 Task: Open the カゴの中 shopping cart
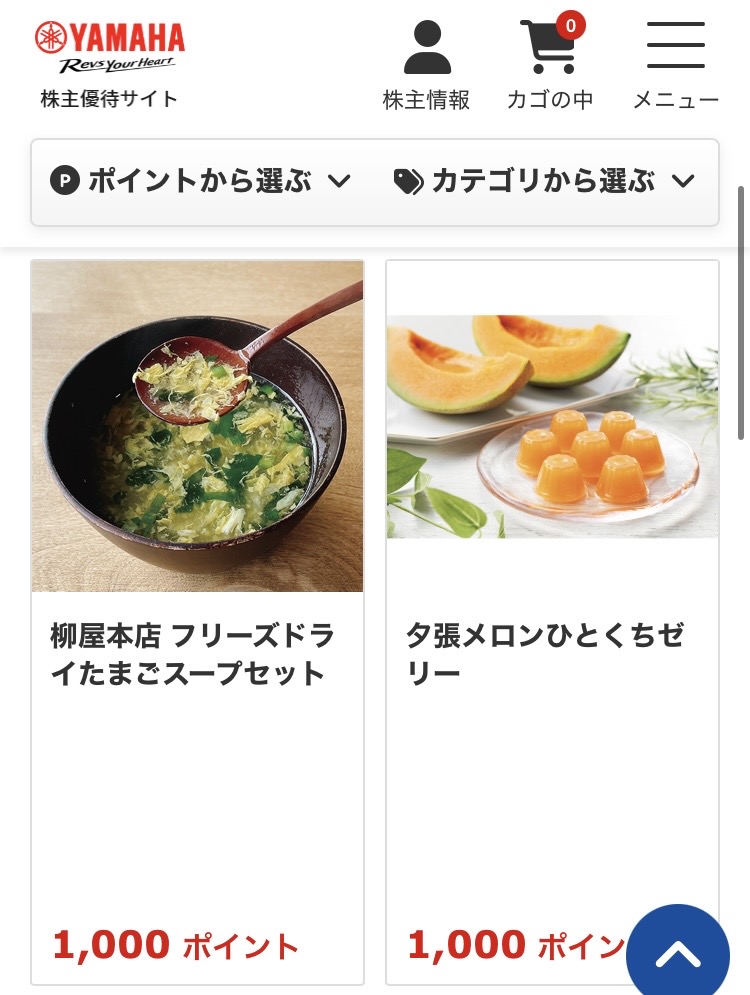click(x=550, y=65)
